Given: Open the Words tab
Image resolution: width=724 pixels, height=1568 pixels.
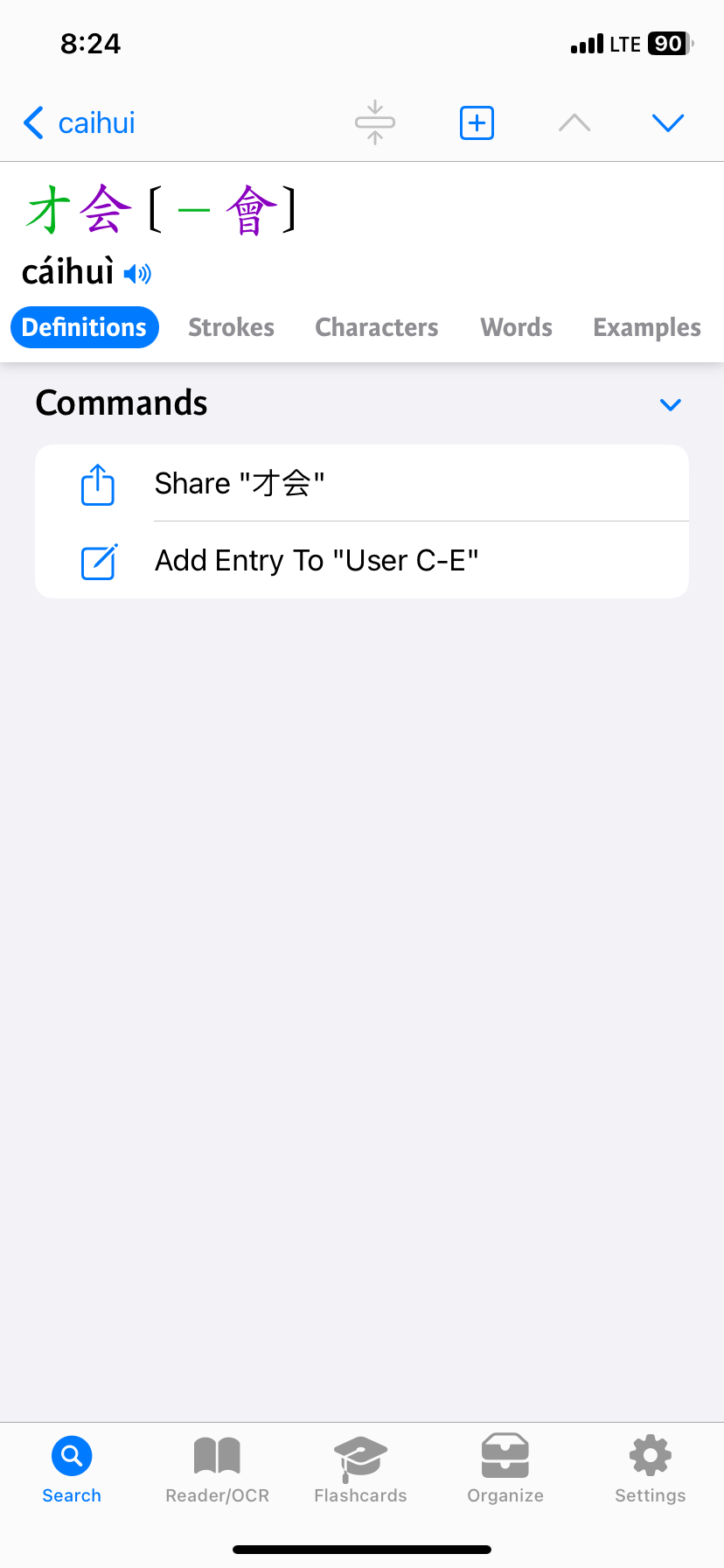Looking at the screenshot, I should pyautogui.click(x=517, y=327).
